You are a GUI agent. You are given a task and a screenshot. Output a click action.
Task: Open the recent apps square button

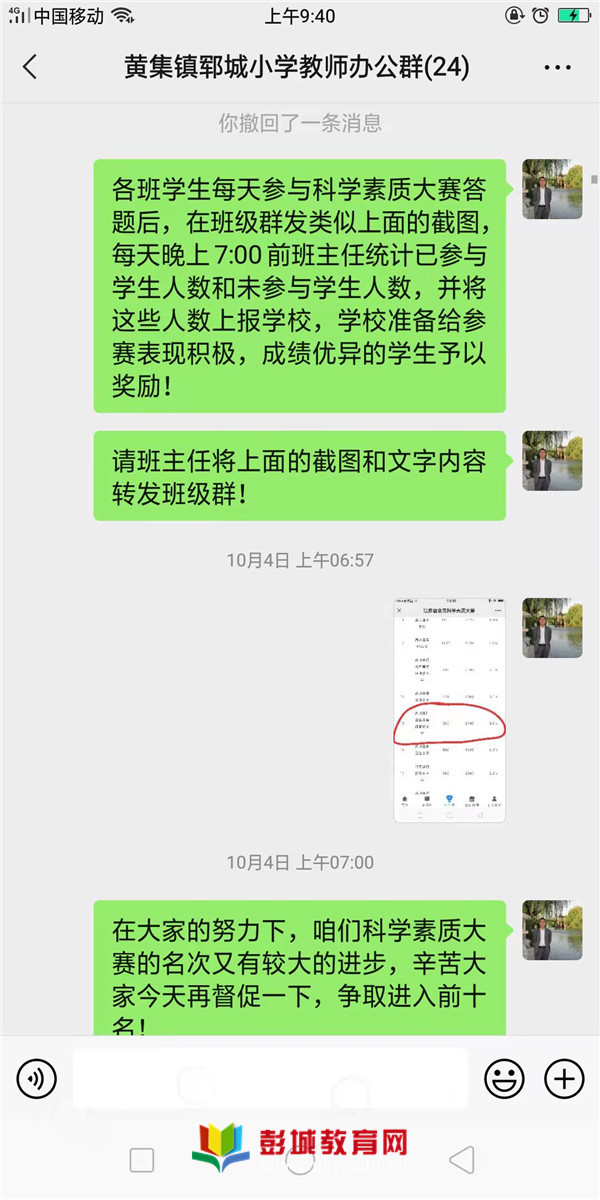coord(142,1160)
